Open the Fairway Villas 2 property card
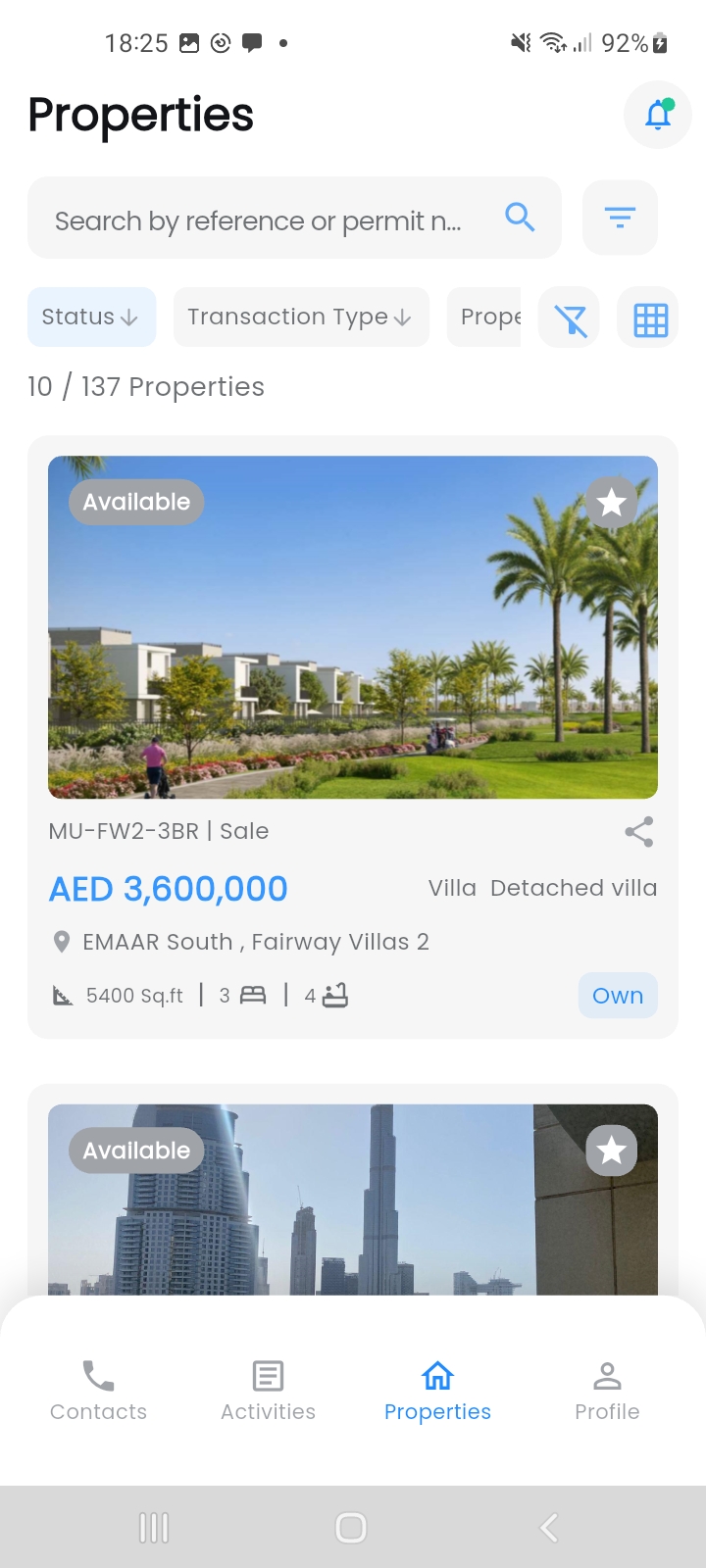This screenshot has width=706, height=1568. [353, 627]
